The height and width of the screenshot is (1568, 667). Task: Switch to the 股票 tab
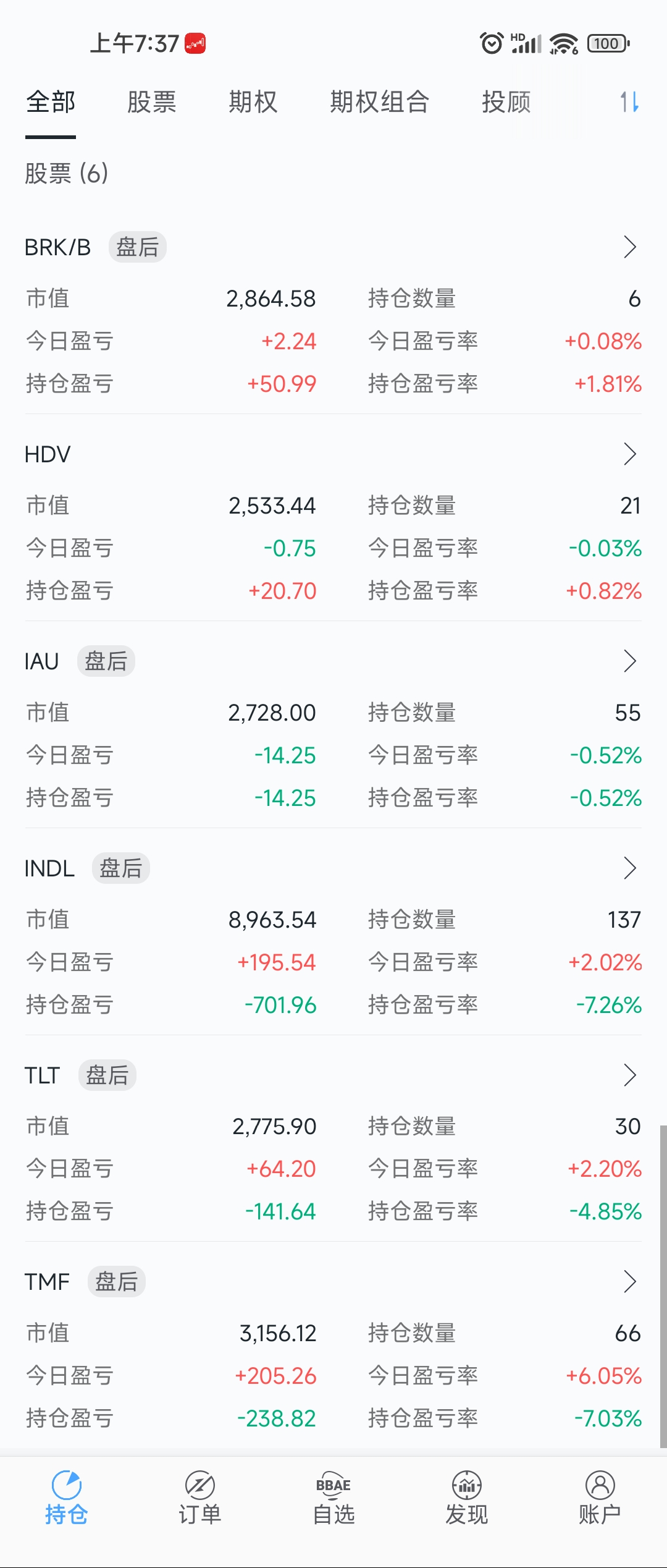pyautogui.click(x=151, y=102)
